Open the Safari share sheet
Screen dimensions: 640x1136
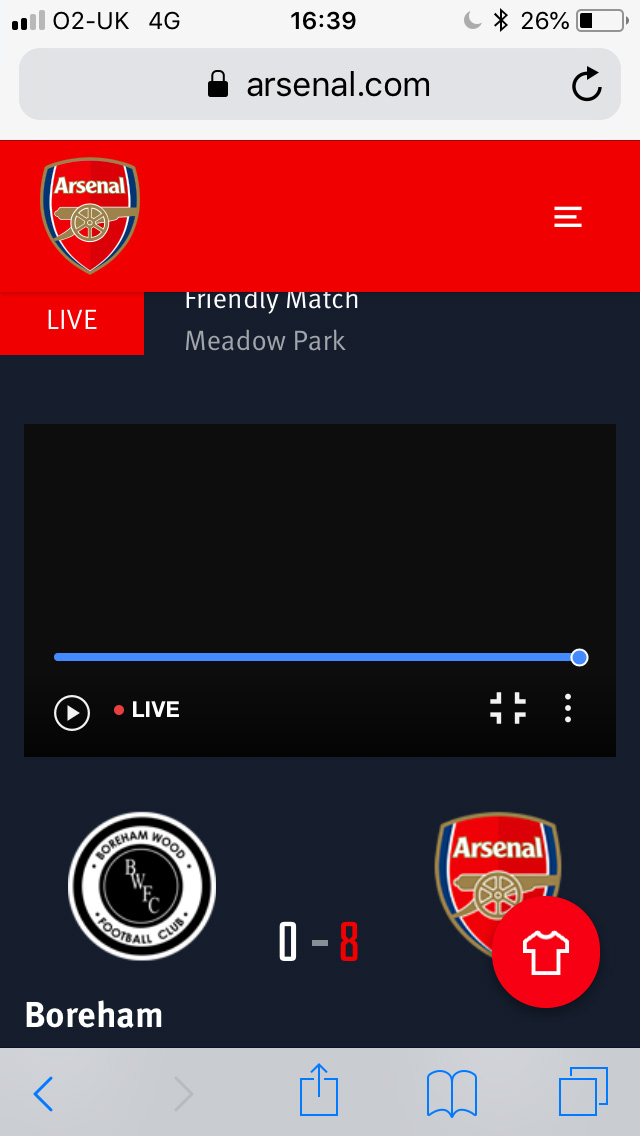coord(319,1091)
